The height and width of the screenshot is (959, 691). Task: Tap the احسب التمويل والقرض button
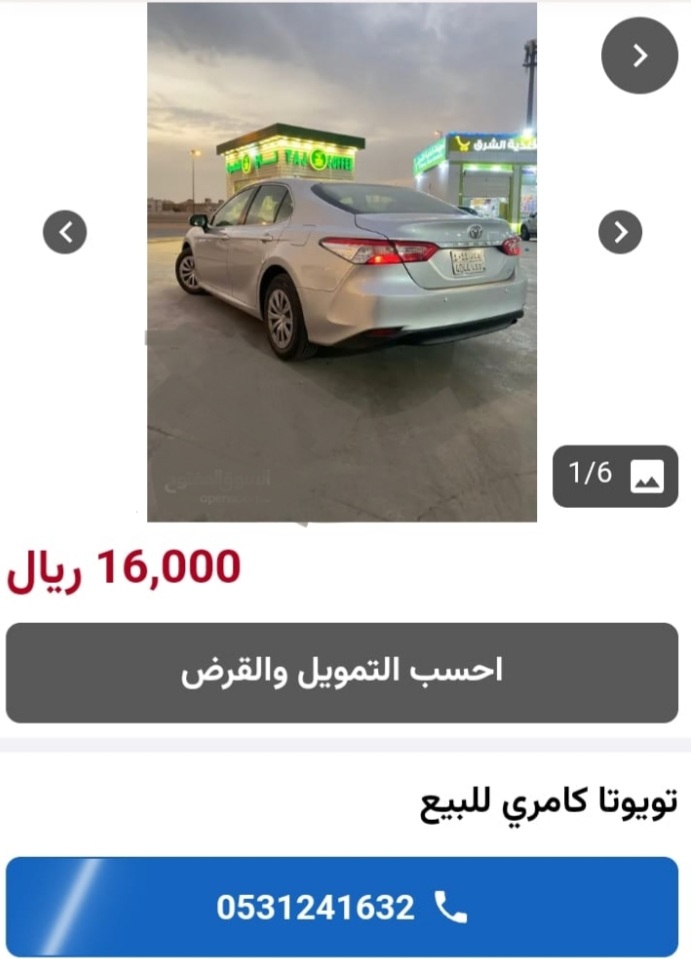tap(342, 672)
